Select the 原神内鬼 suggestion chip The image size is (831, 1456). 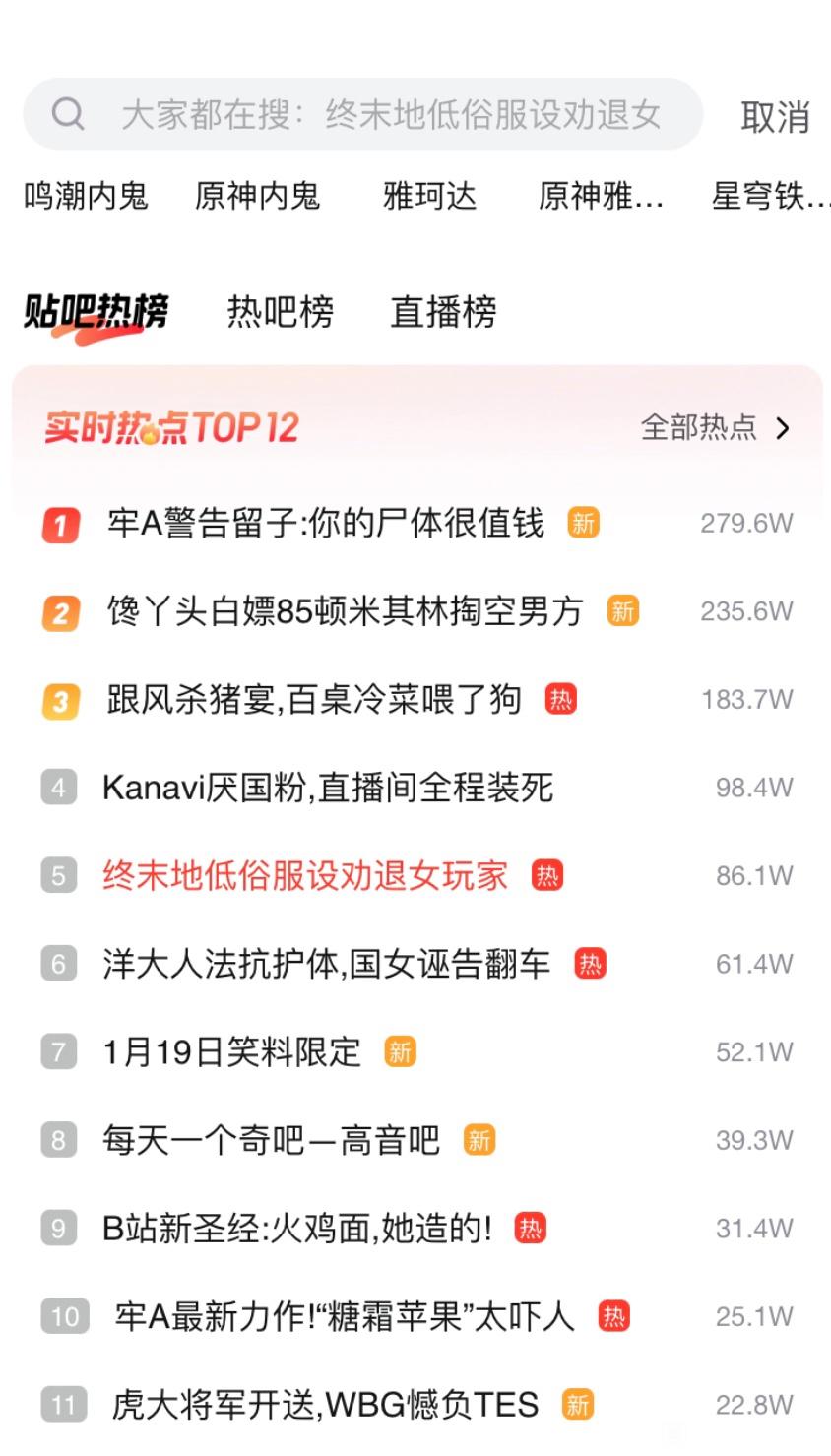pos(257,196)
